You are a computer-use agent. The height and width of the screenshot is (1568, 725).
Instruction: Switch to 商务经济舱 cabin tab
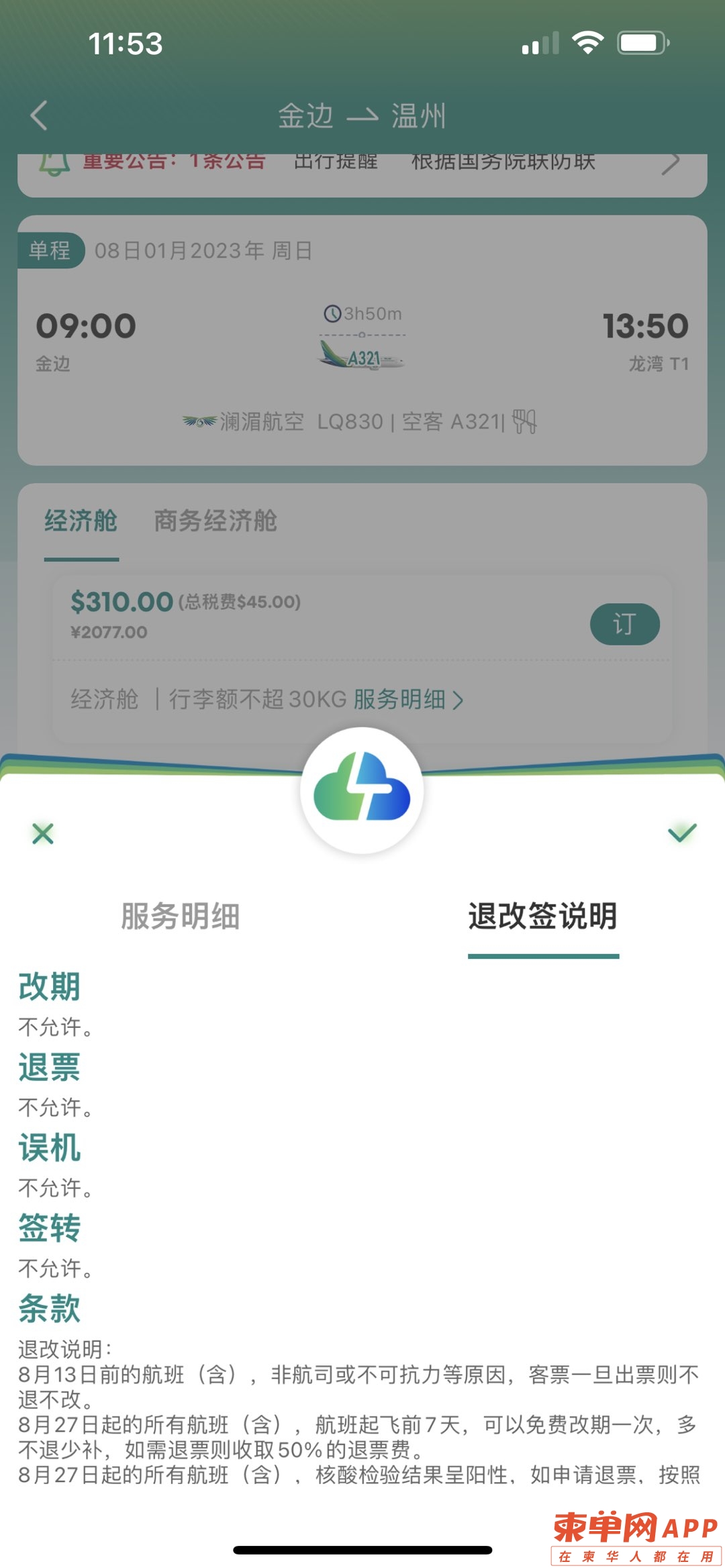[215, 521]
